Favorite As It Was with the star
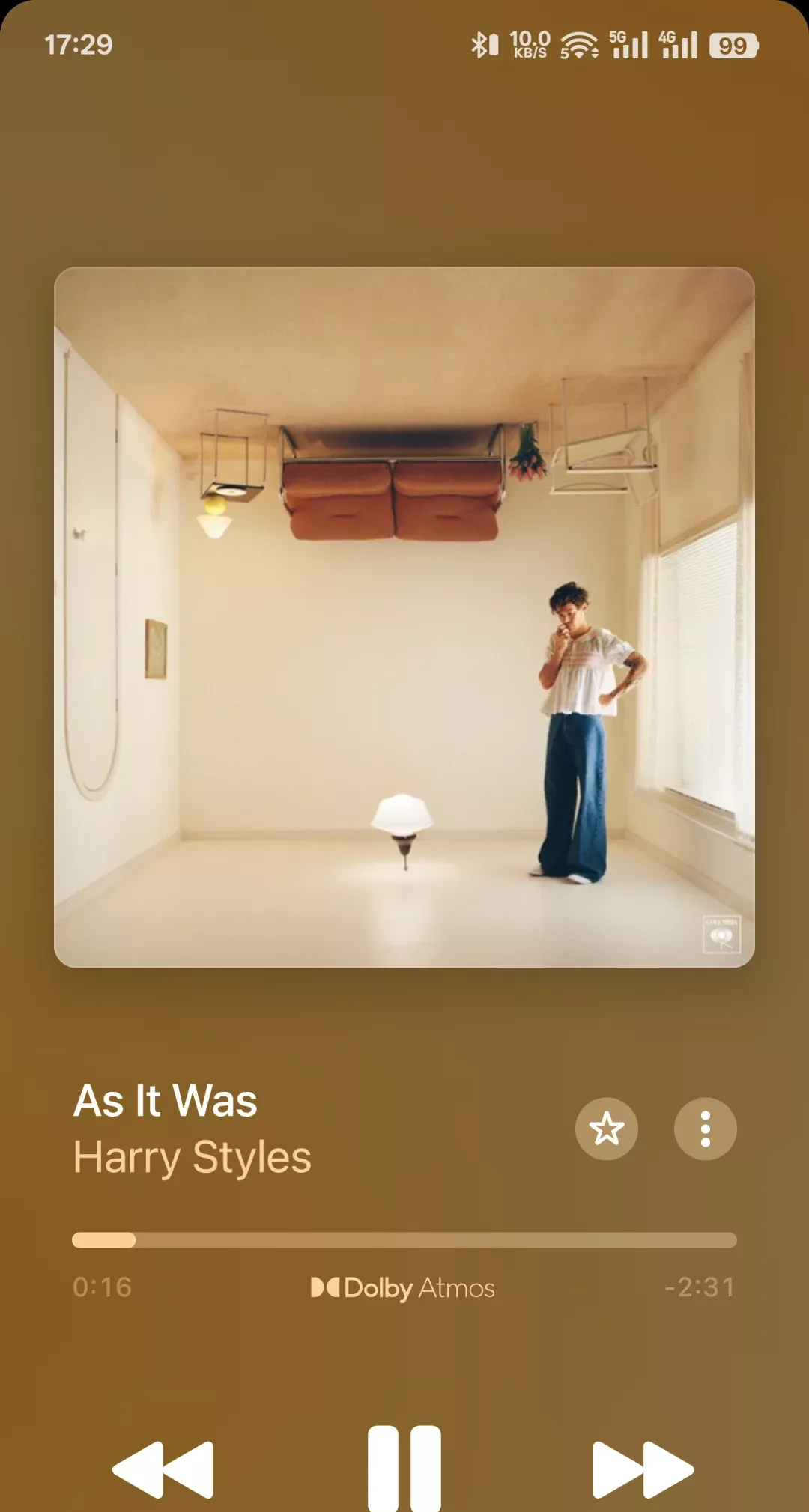The image size is (809, 1512). (606, 1129)
